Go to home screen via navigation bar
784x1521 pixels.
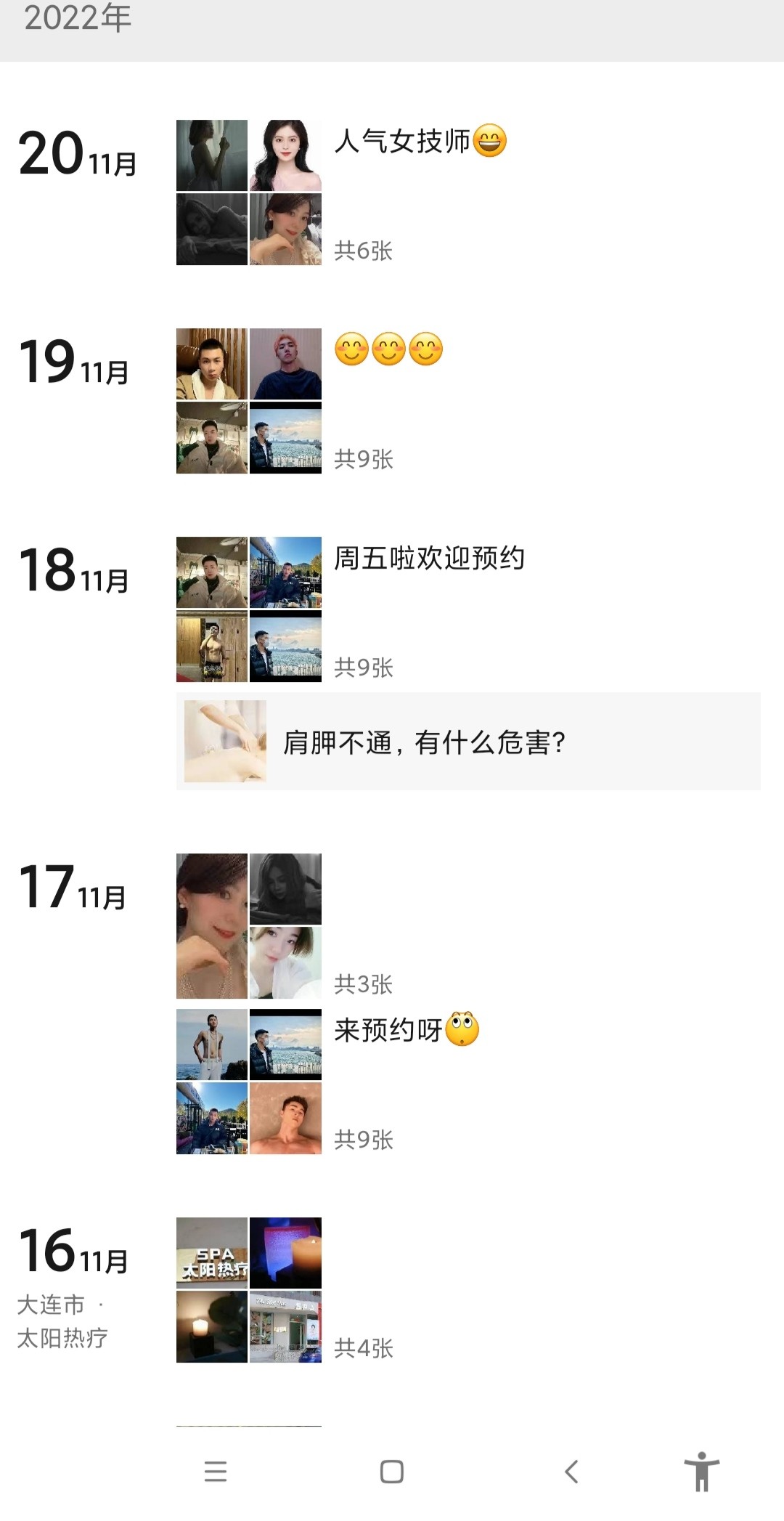(x=392, y=1472)
